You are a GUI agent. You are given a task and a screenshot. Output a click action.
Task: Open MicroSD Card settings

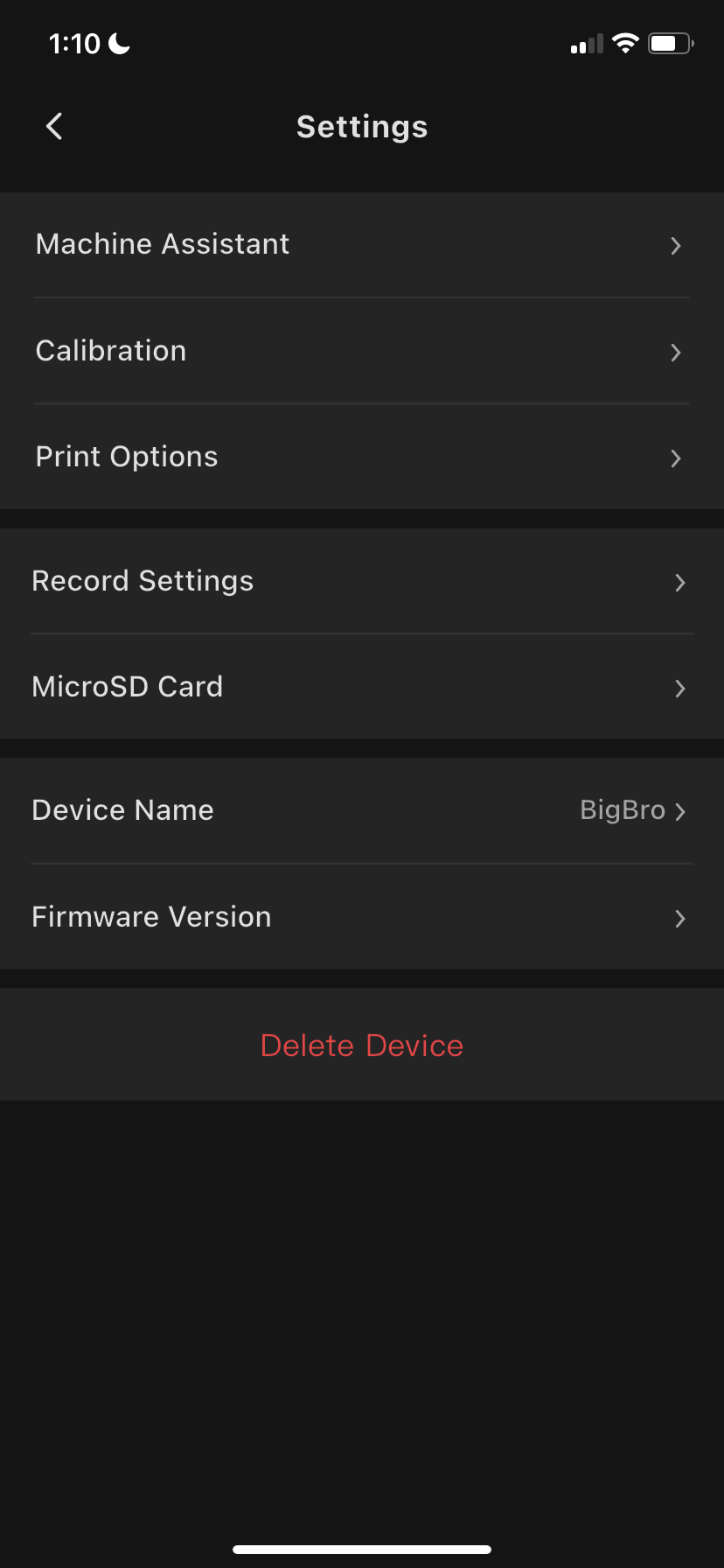pos(362,687)
